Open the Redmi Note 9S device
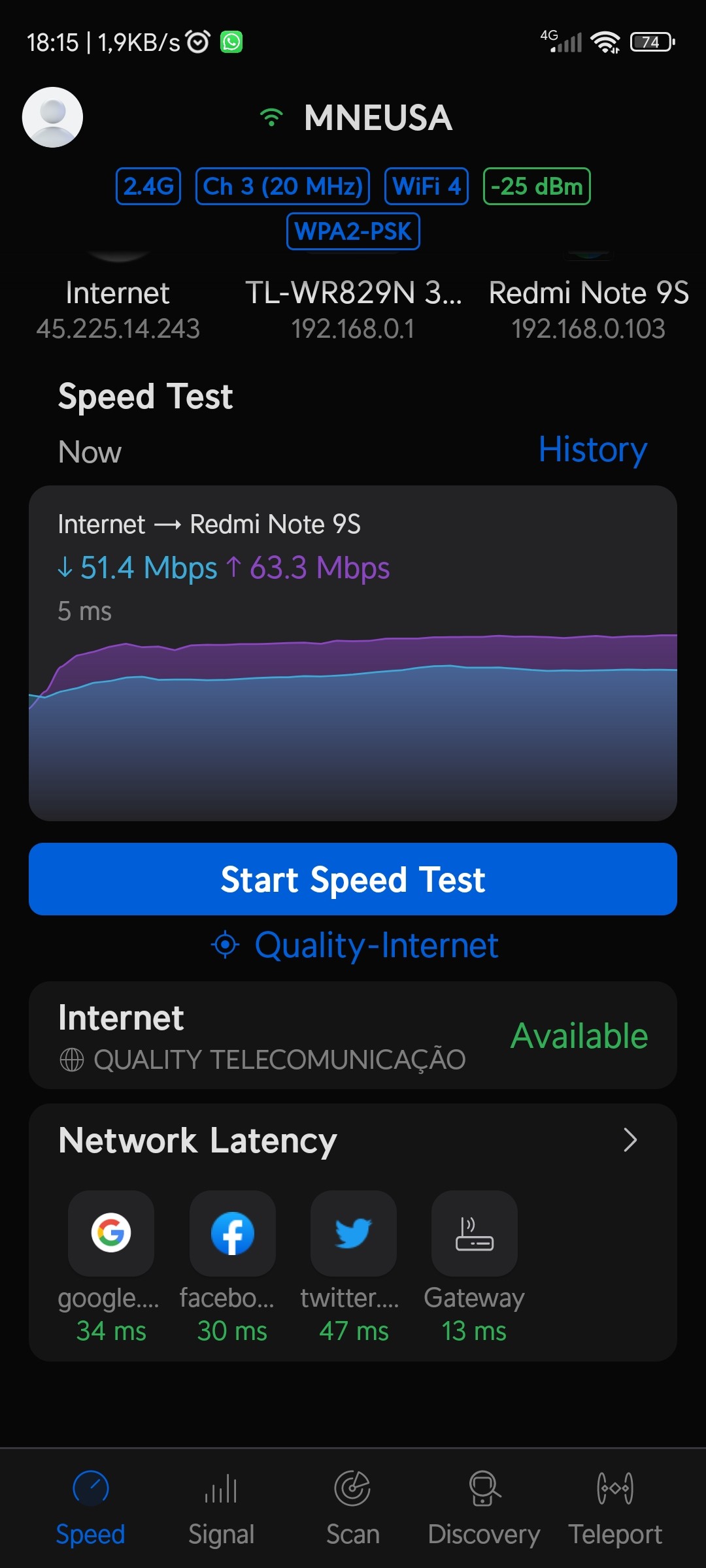This screenshot has height=1568, width=706. [588, 309]
